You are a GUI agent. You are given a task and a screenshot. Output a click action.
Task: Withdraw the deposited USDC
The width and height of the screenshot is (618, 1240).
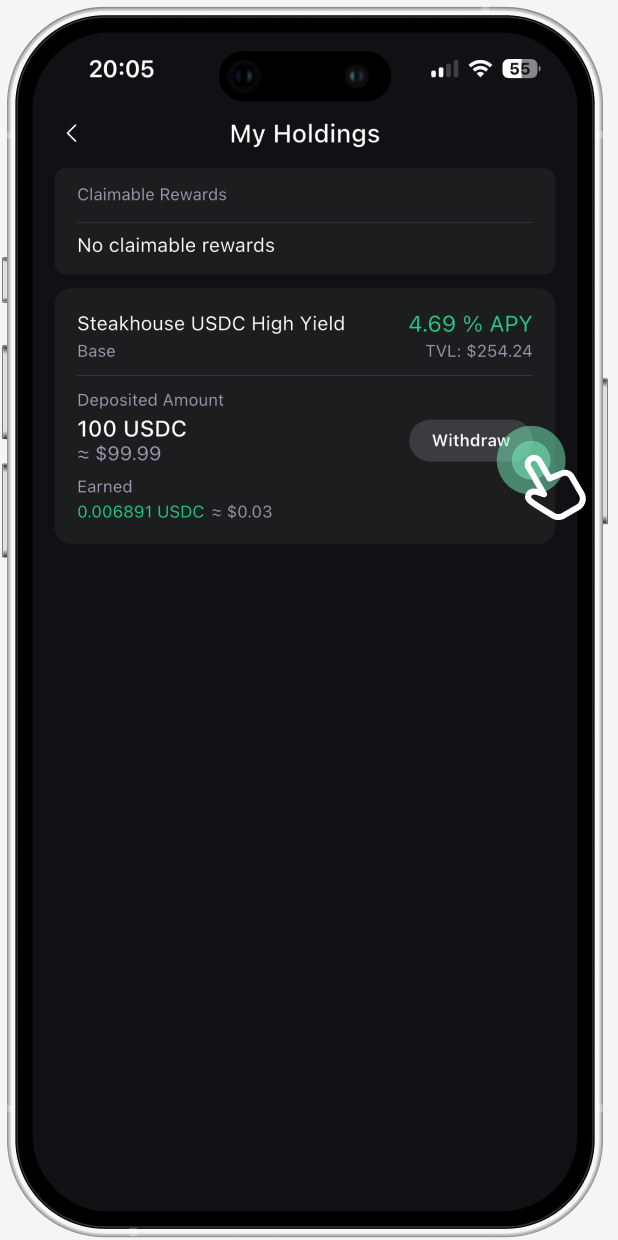468,441
